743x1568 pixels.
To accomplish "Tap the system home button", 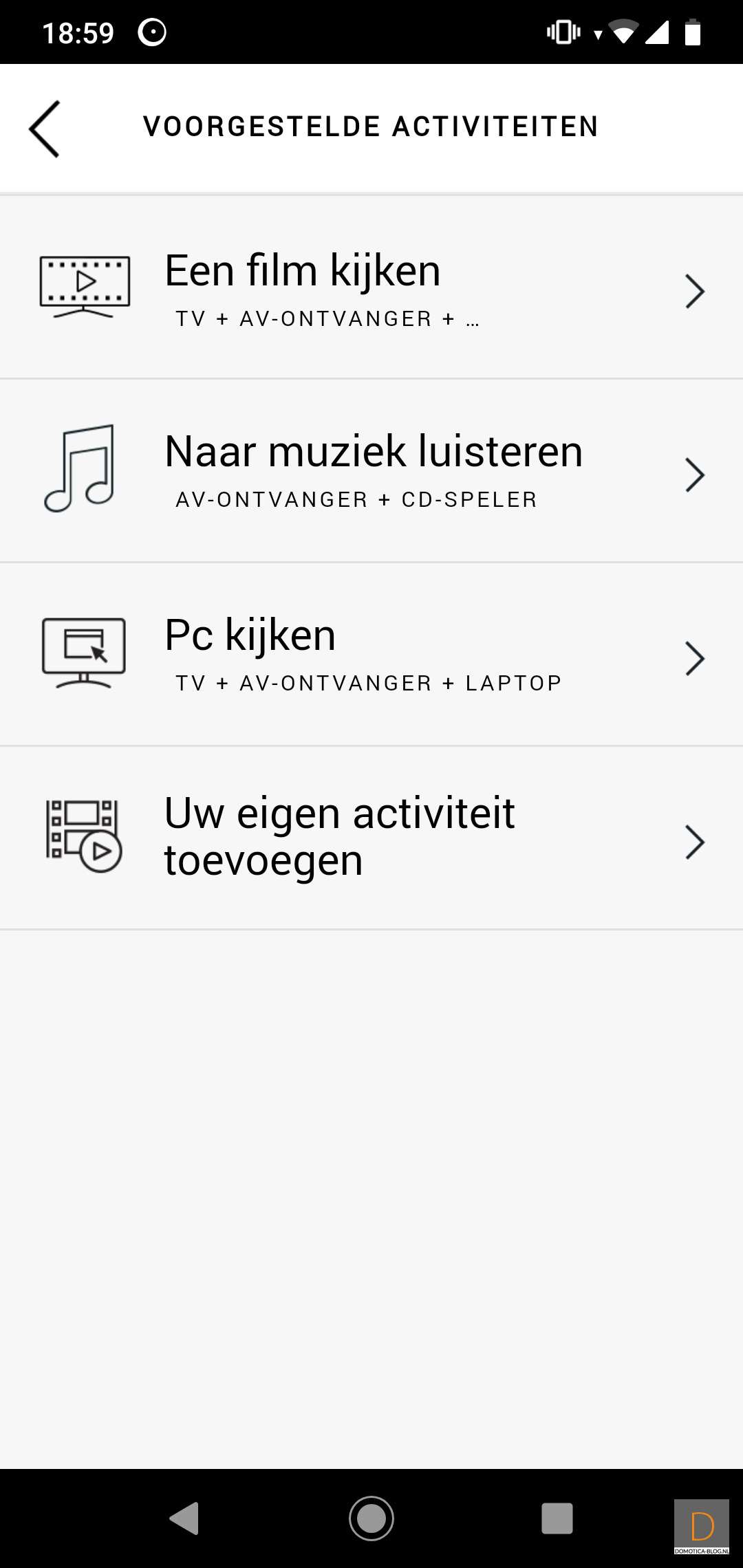I will pyautogui.click(x=371, y=1518).
